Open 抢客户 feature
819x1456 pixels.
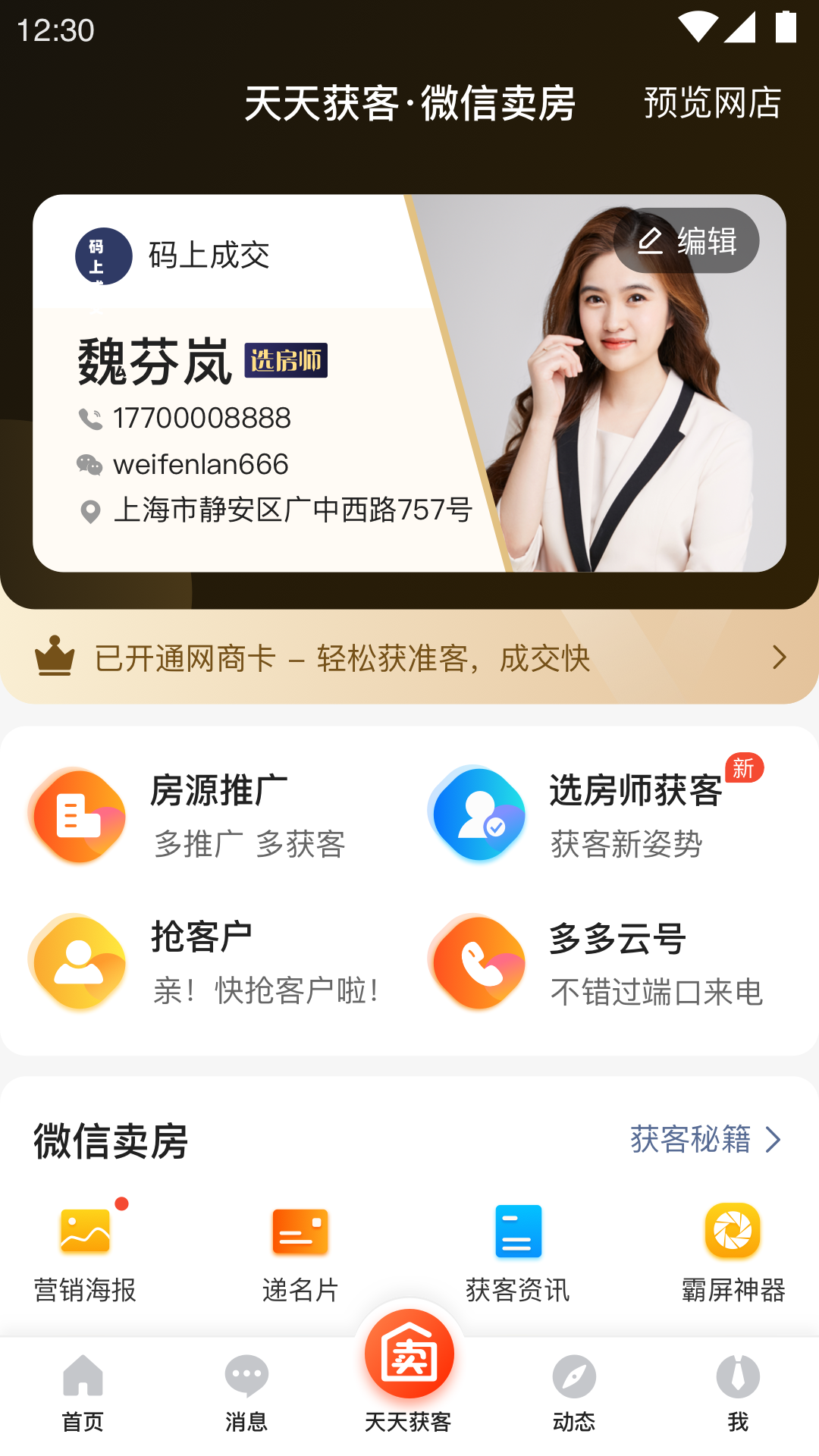205,962
